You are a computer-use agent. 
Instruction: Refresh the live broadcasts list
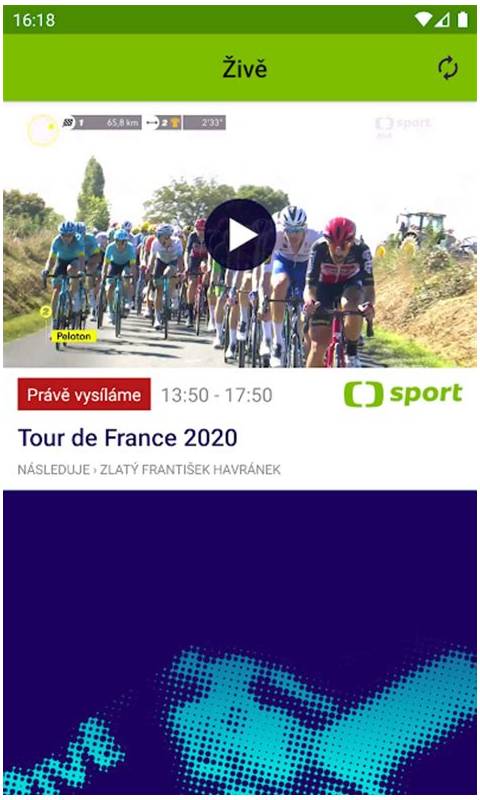(447, 68)
